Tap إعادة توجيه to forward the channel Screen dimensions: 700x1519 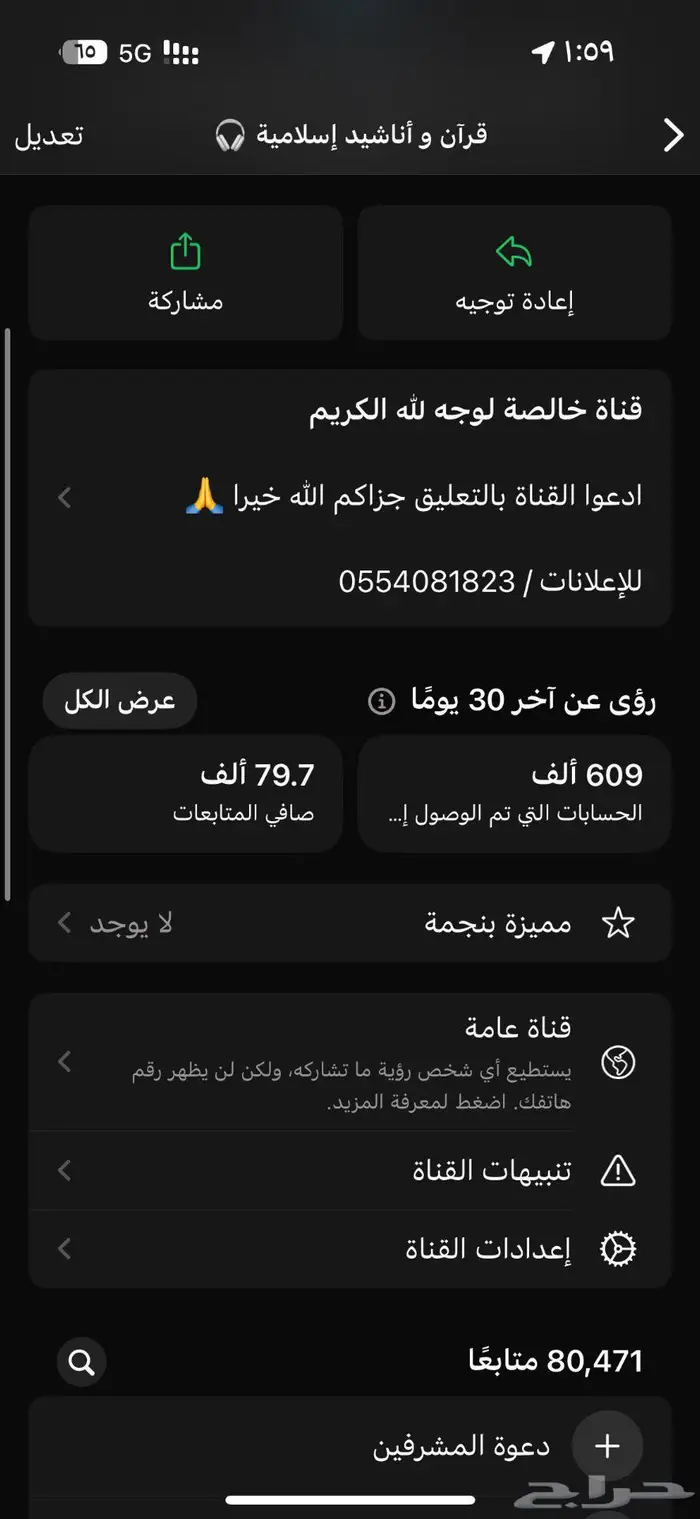514,272
